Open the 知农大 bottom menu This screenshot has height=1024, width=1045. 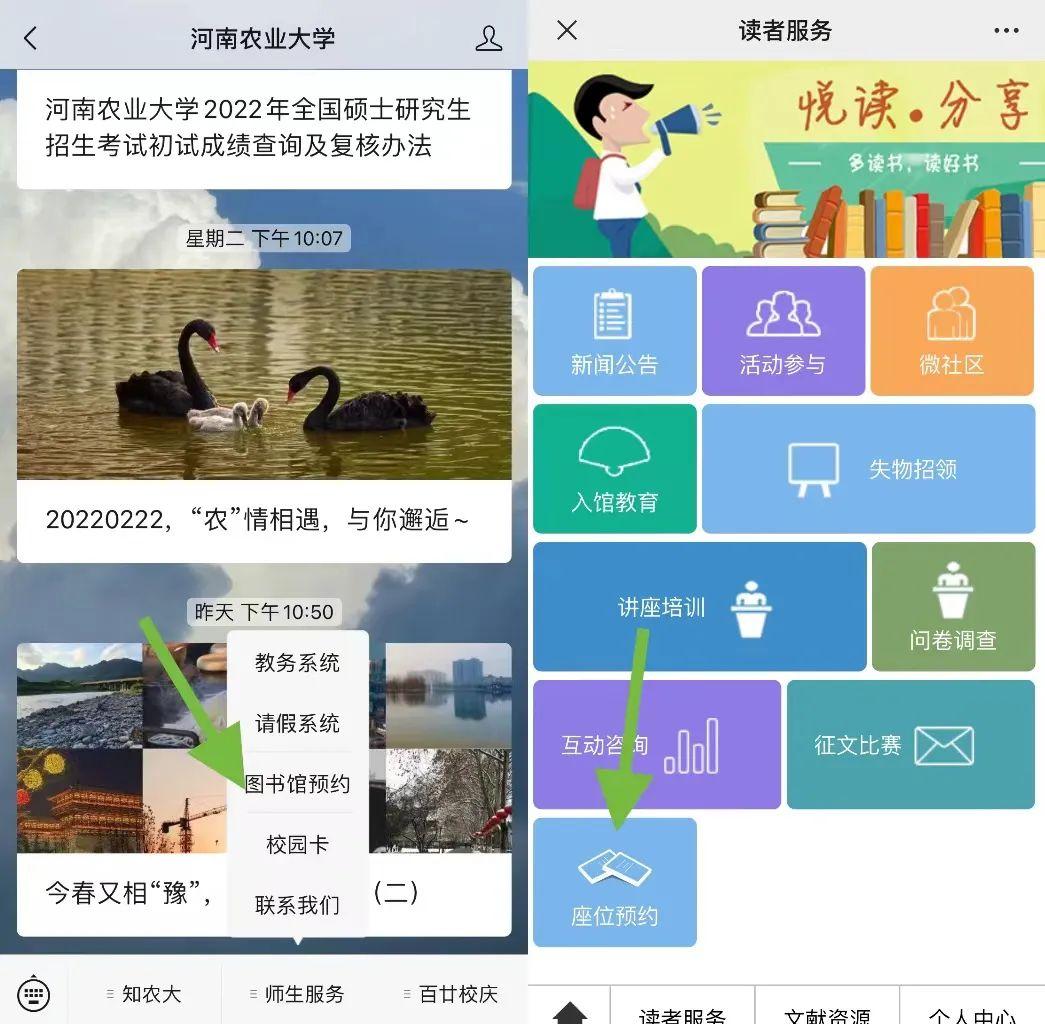(146, 994)
